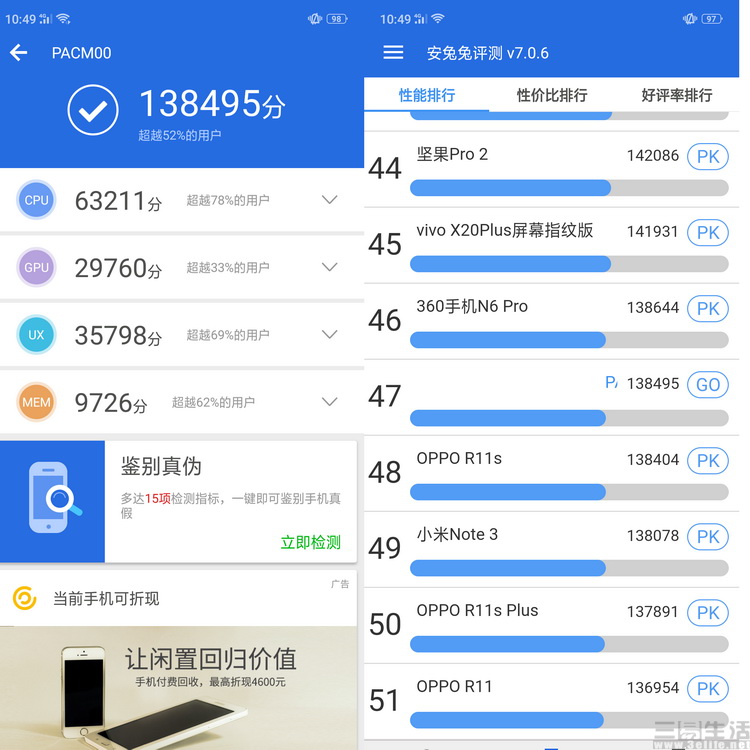The image size is (750, 750).
Task: Go back from the PACM00 score page
Action: [x=19, y=52]
